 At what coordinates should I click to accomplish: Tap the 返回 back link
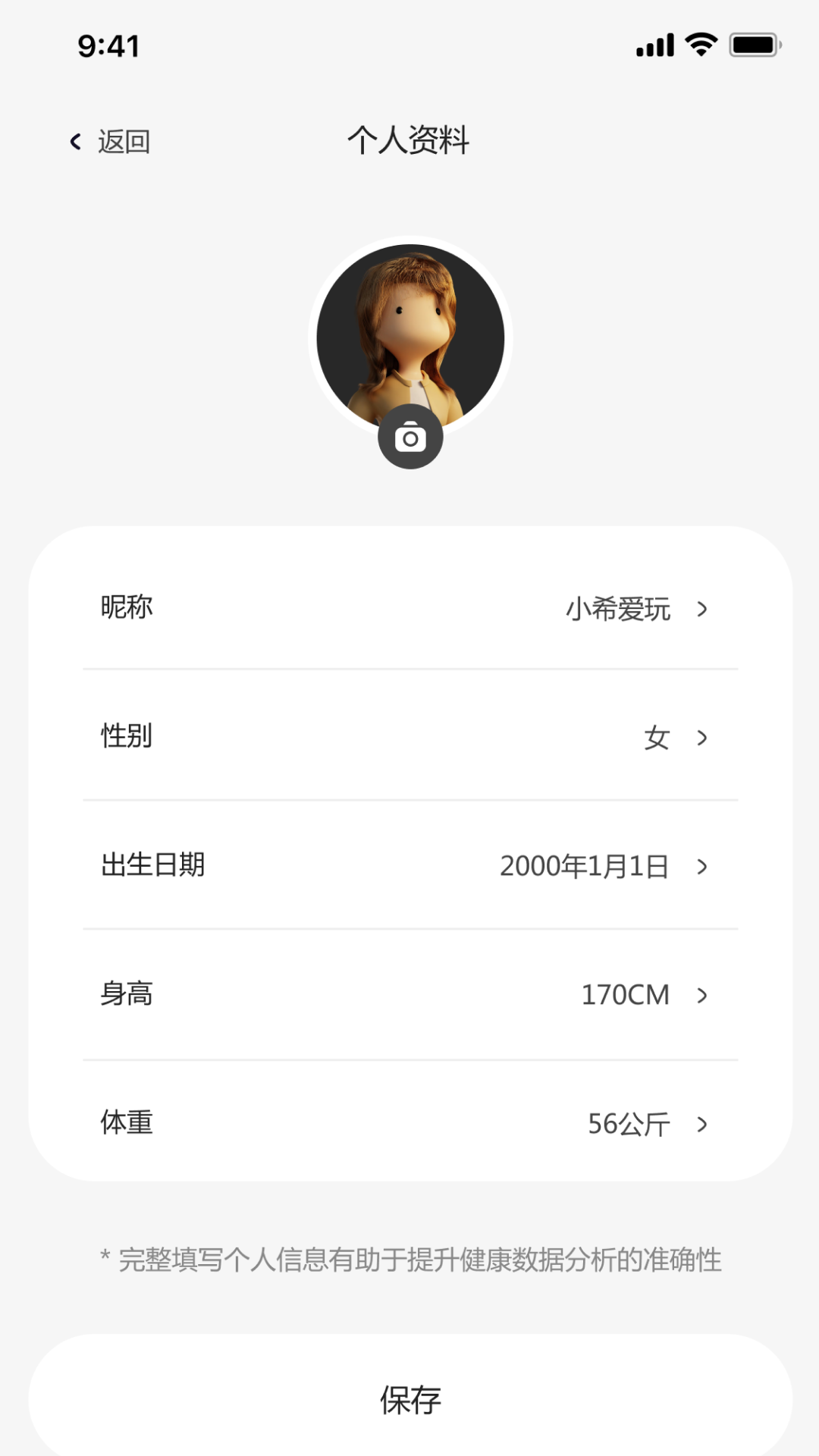123,140
